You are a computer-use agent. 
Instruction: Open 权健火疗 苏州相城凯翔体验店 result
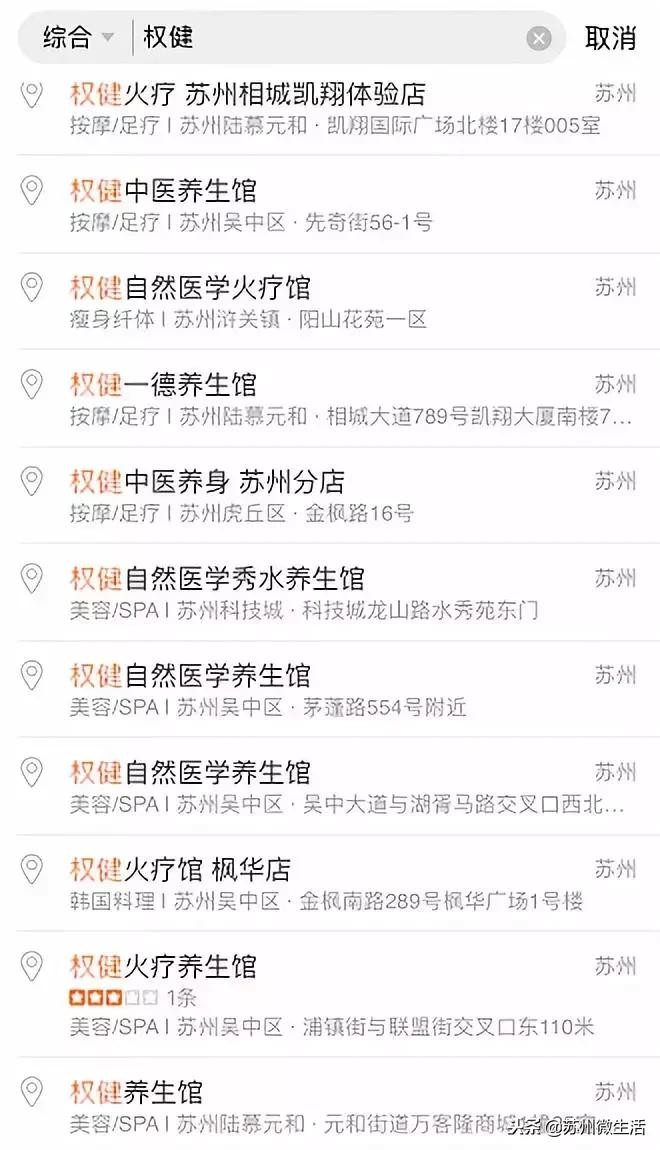coord(330,109)
